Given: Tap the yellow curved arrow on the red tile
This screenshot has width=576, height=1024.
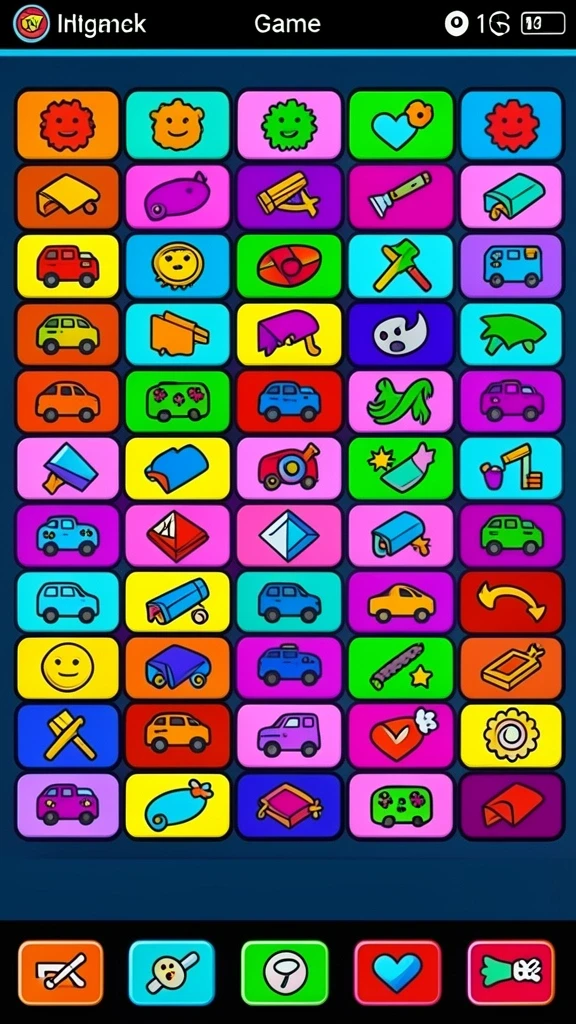Looking at the screenshot, I should (x=511, y=602).
